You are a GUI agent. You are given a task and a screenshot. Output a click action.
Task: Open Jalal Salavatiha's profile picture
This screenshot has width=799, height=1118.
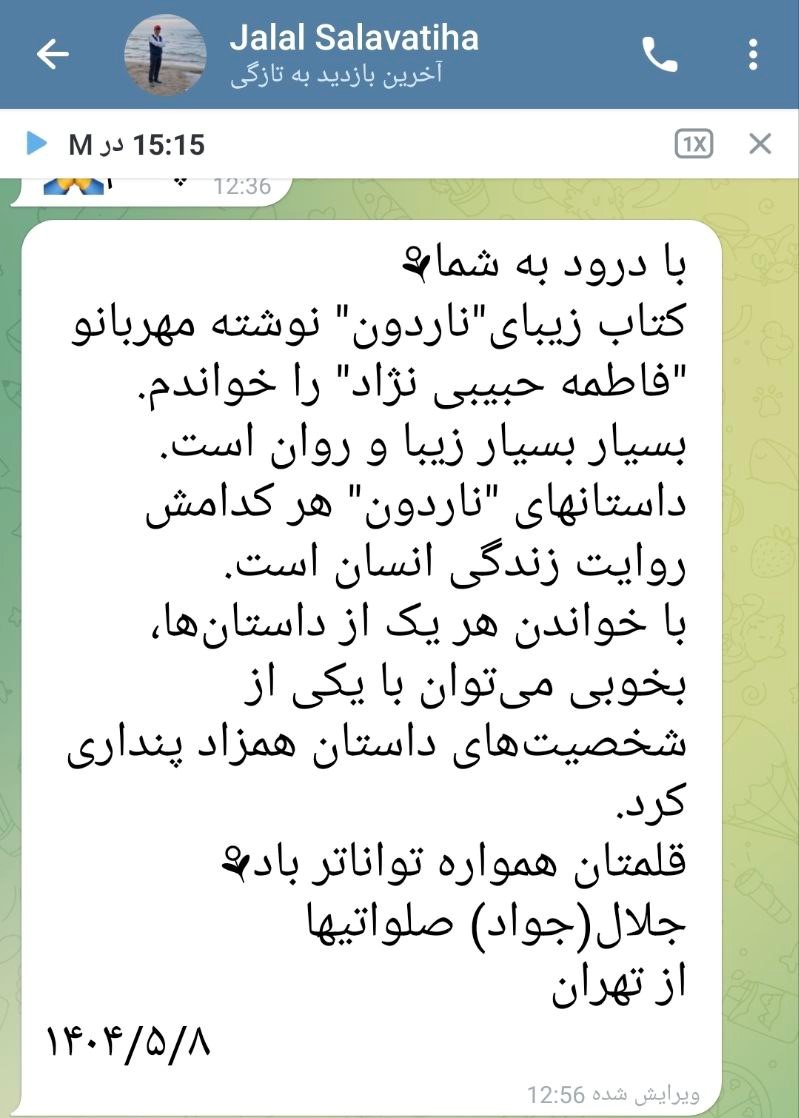165,54
